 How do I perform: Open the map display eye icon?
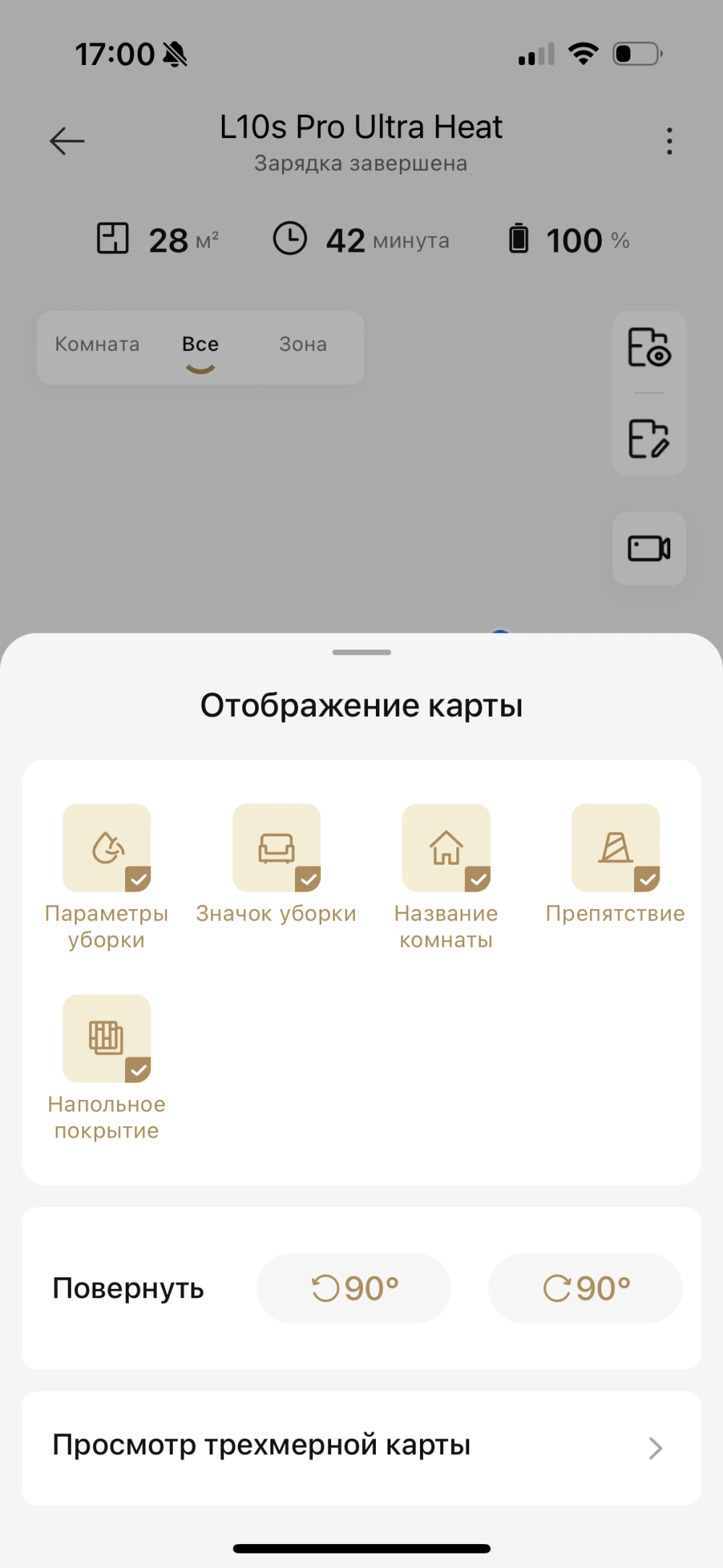(x=649, y=348)
